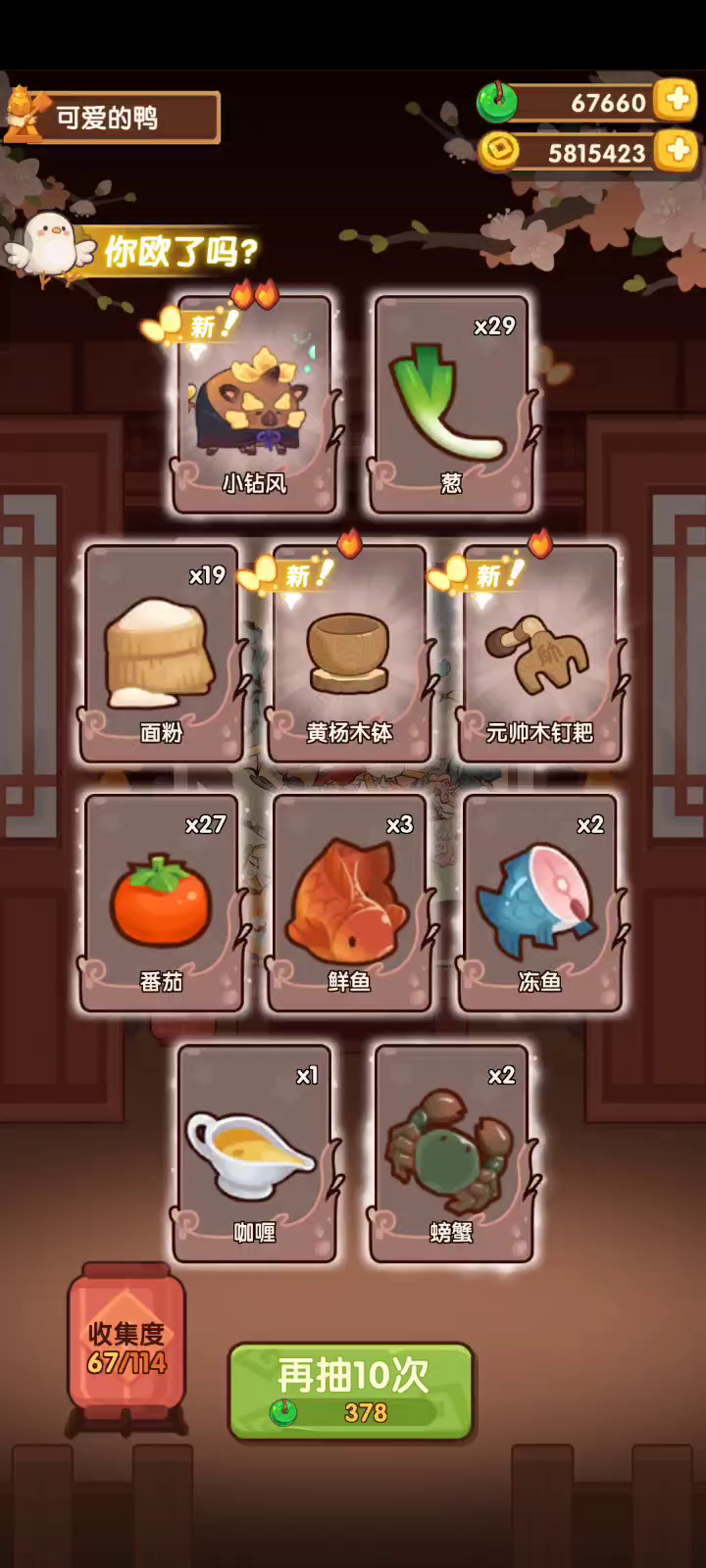Image resolution: width=706 pixels, height=1568 pixels.
Task: Open the 螃蟹 card
Action: 452,1153
